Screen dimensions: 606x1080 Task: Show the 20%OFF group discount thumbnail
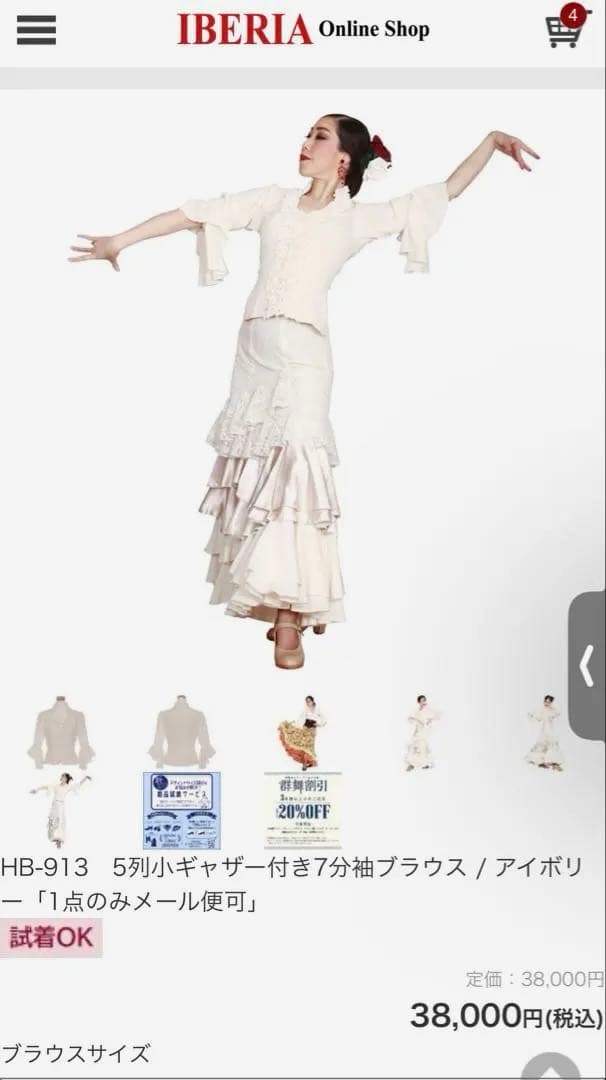pos(302,809)
